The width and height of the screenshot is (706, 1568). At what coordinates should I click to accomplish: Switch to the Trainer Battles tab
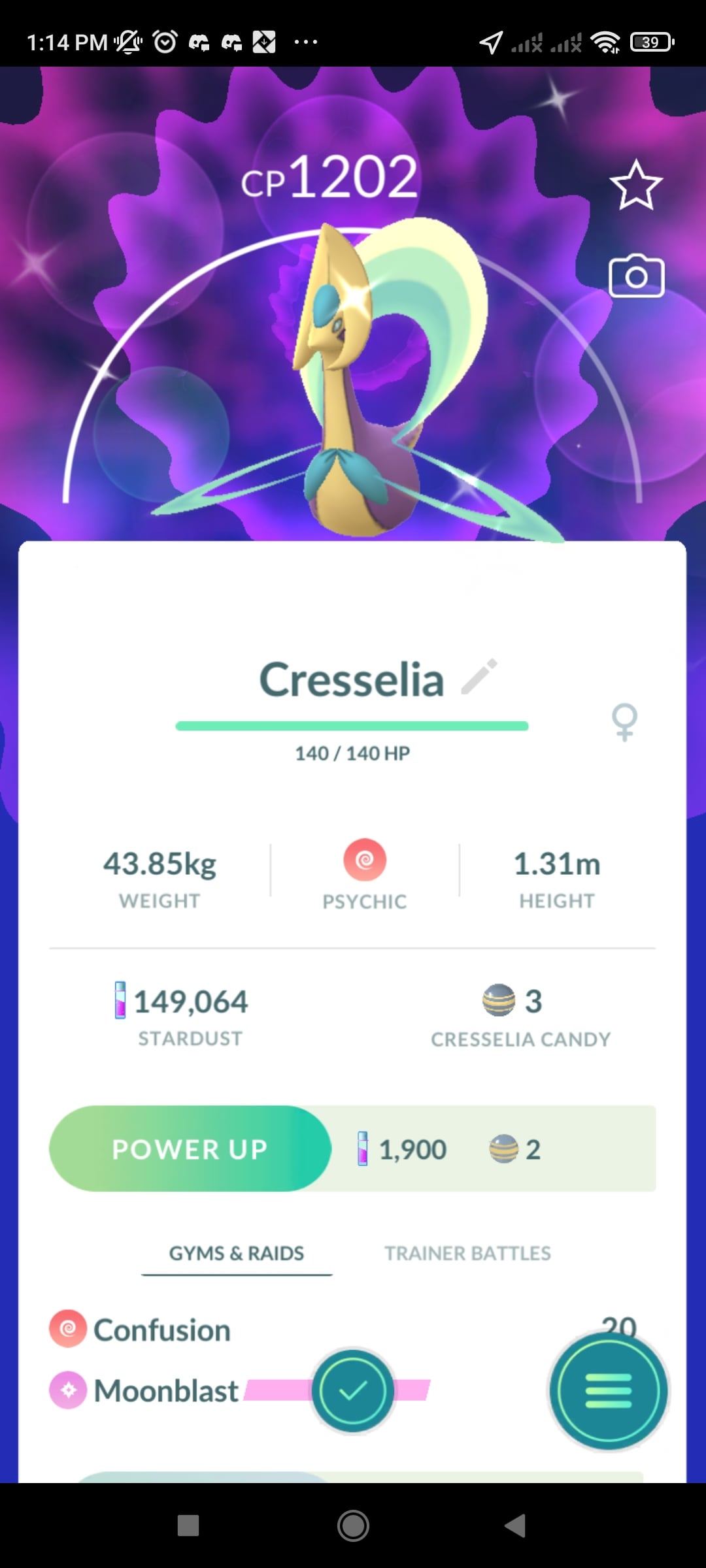[467, 1253]
